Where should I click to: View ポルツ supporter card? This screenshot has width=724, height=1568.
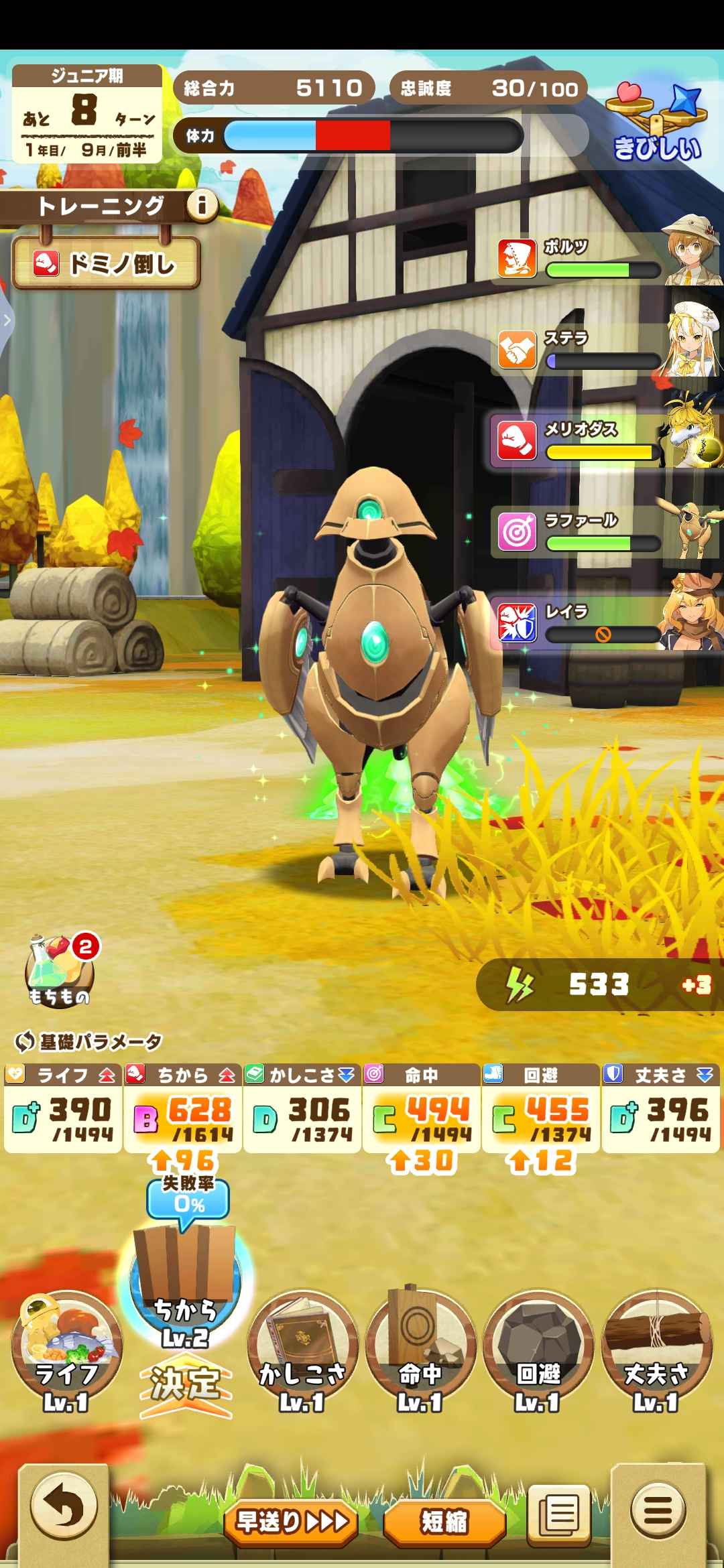pyautogui.click(x=607, y=260)
